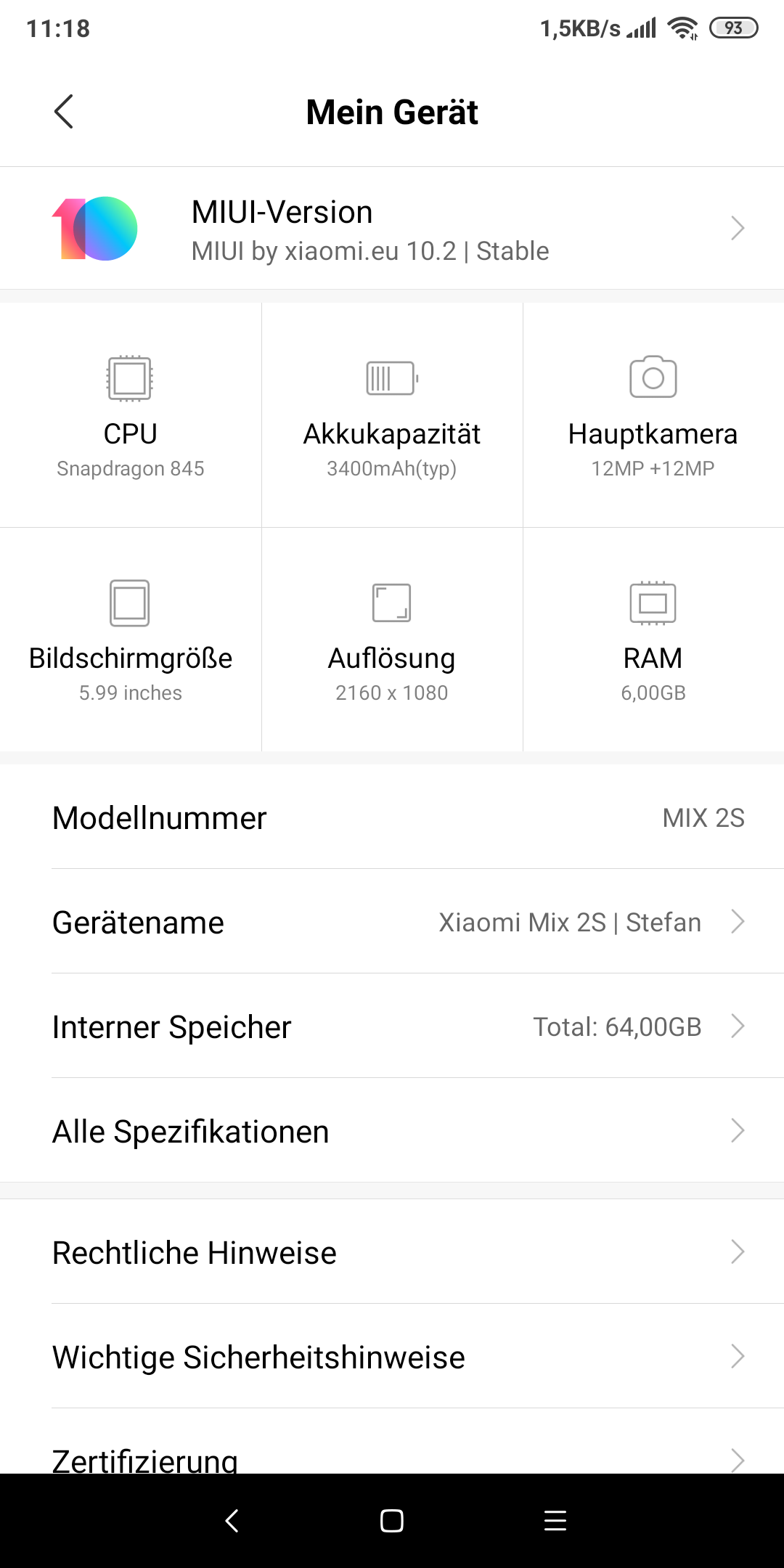Open the MIUI-Version row
784x1568 pixels.
(x=392, y=229)
